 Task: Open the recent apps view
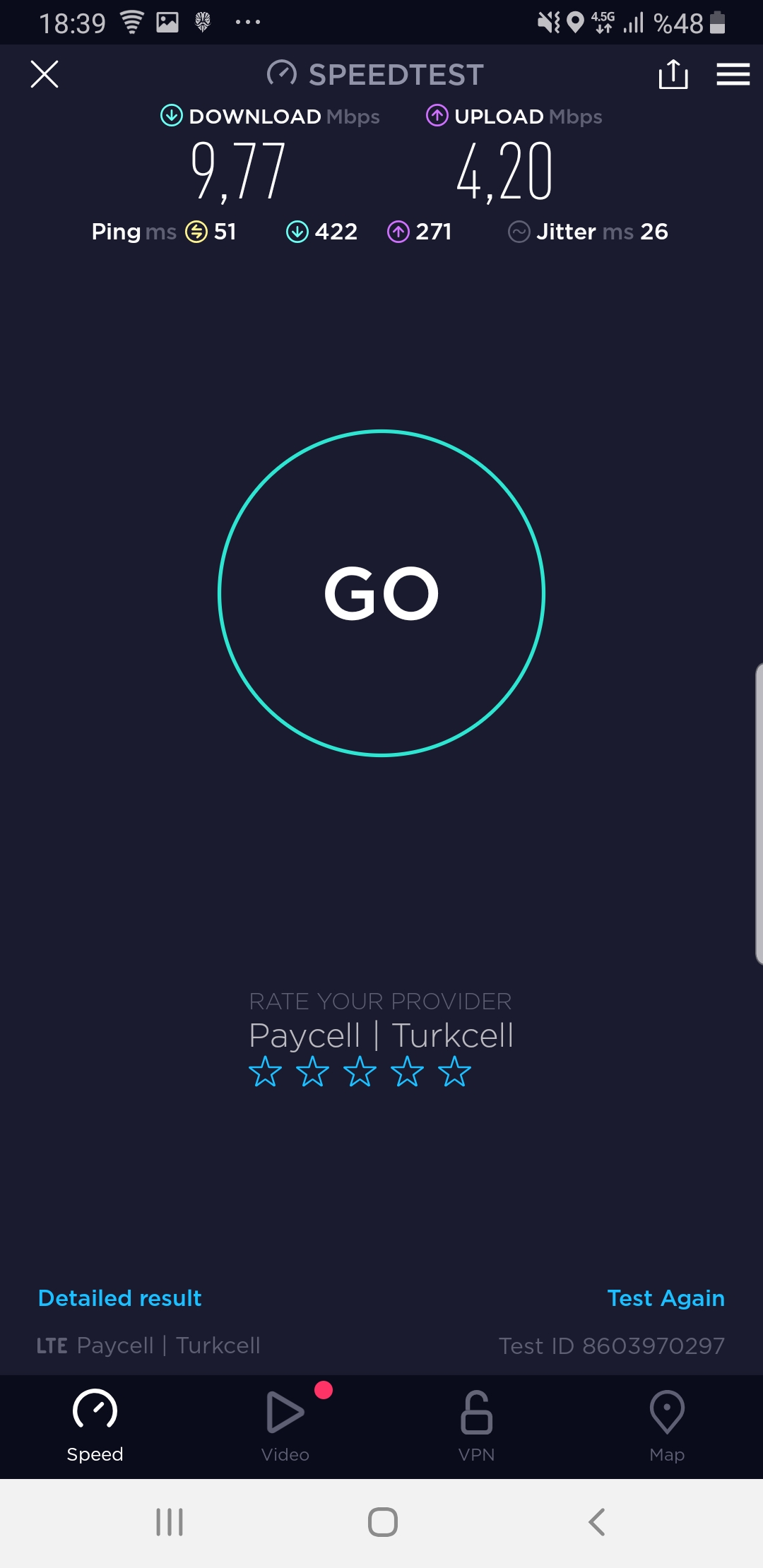click(170, 1522)
